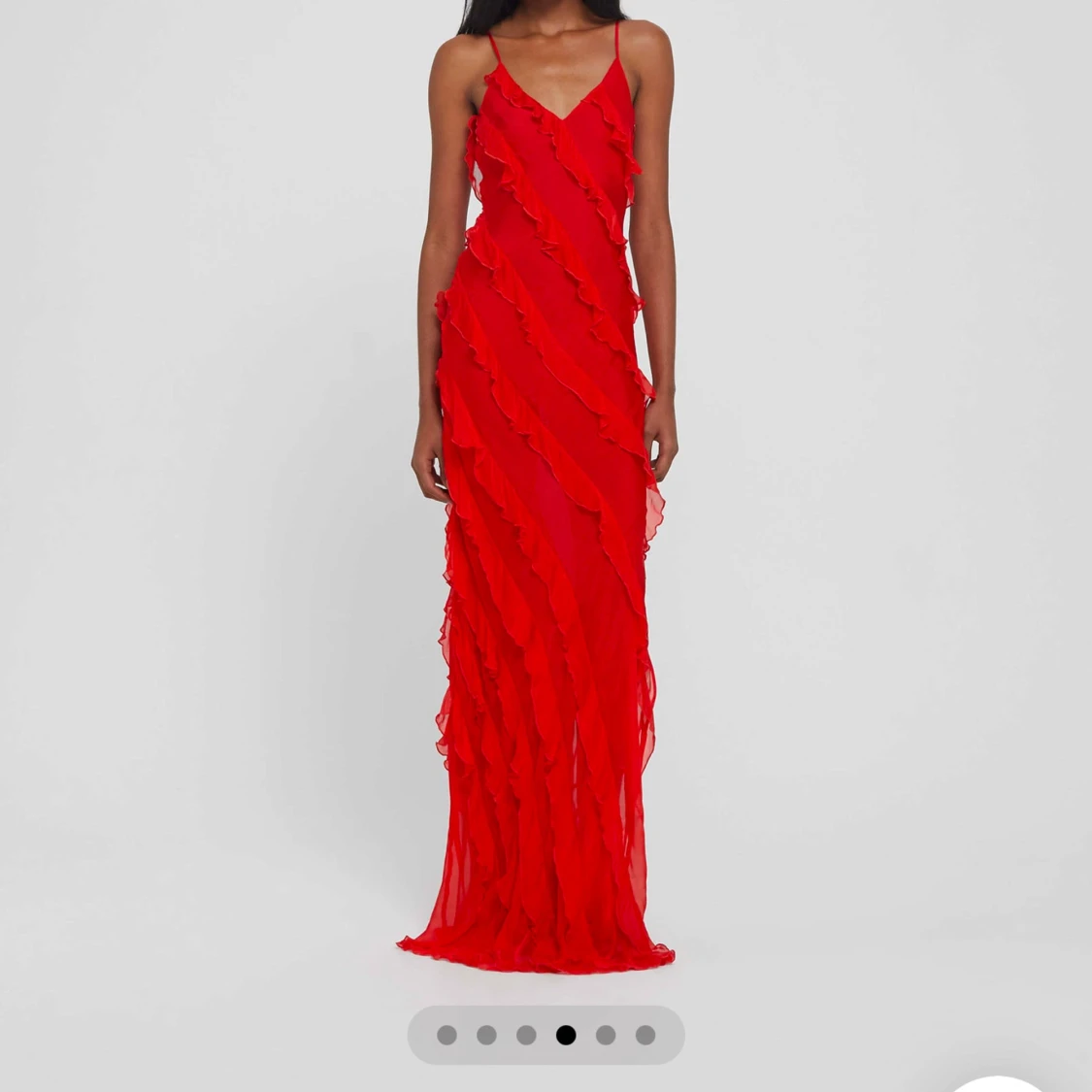
Task: Select the second carousel indicator dot
Action: point(486,1035)
